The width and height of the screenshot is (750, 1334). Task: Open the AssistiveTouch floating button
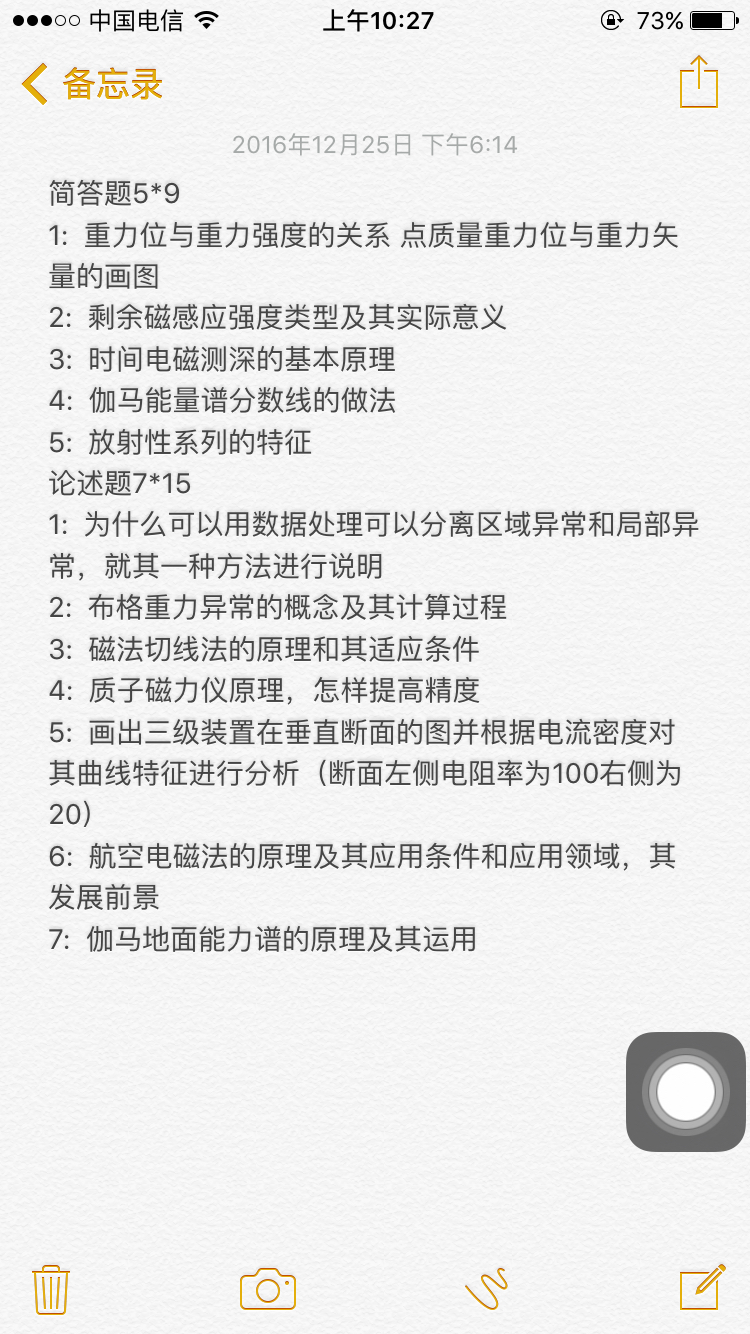pyautogui.click(x=686, y=1091)
